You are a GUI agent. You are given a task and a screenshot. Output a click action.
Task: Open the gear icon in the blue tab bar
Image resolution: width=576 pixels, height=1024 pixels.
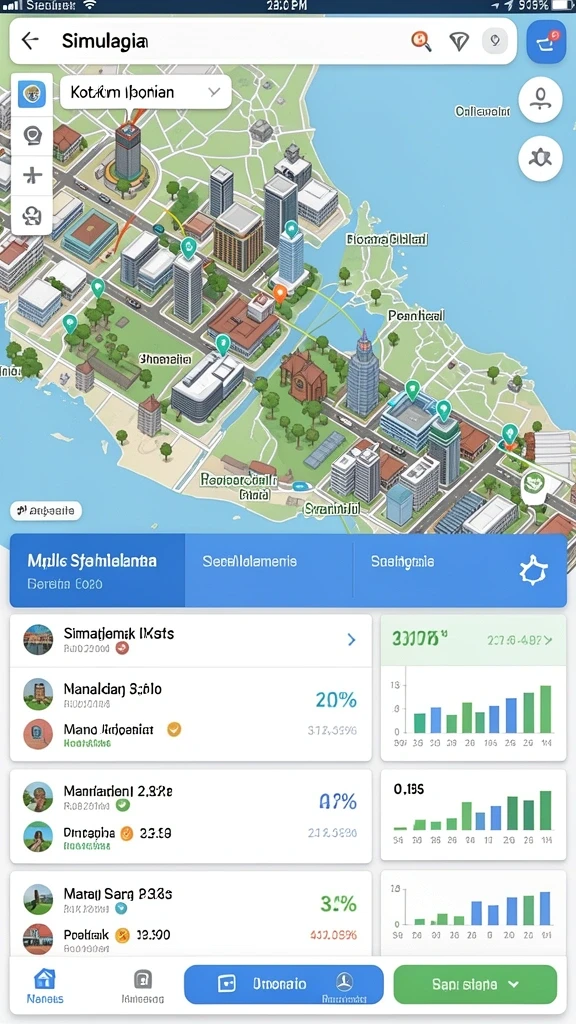pos(535,571)
